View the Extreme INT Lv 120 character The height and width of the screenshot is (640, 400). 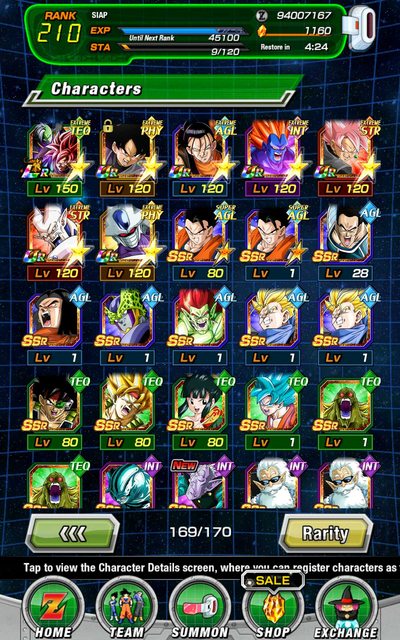273,158
